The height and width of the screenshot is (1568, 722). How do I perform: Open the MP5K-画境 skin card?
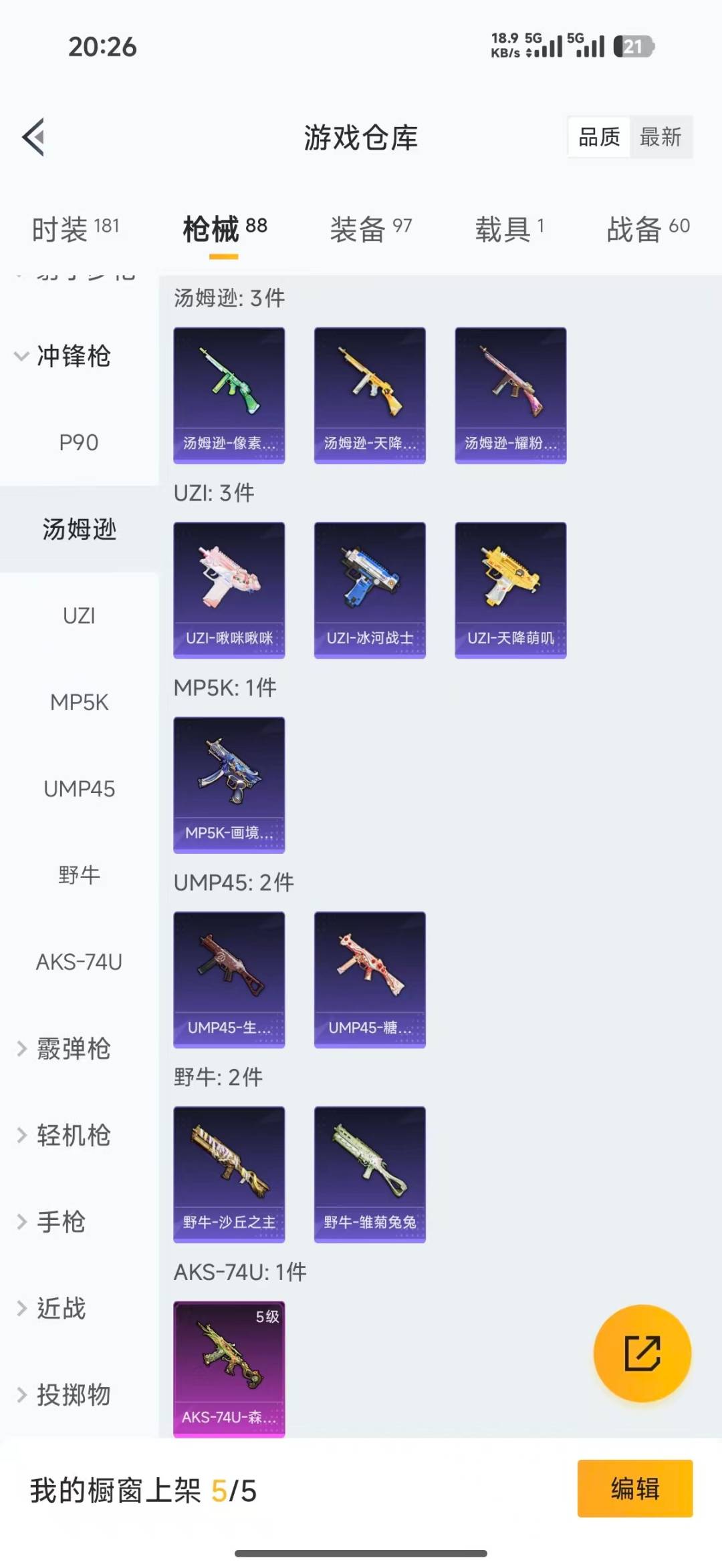point(229,782)
